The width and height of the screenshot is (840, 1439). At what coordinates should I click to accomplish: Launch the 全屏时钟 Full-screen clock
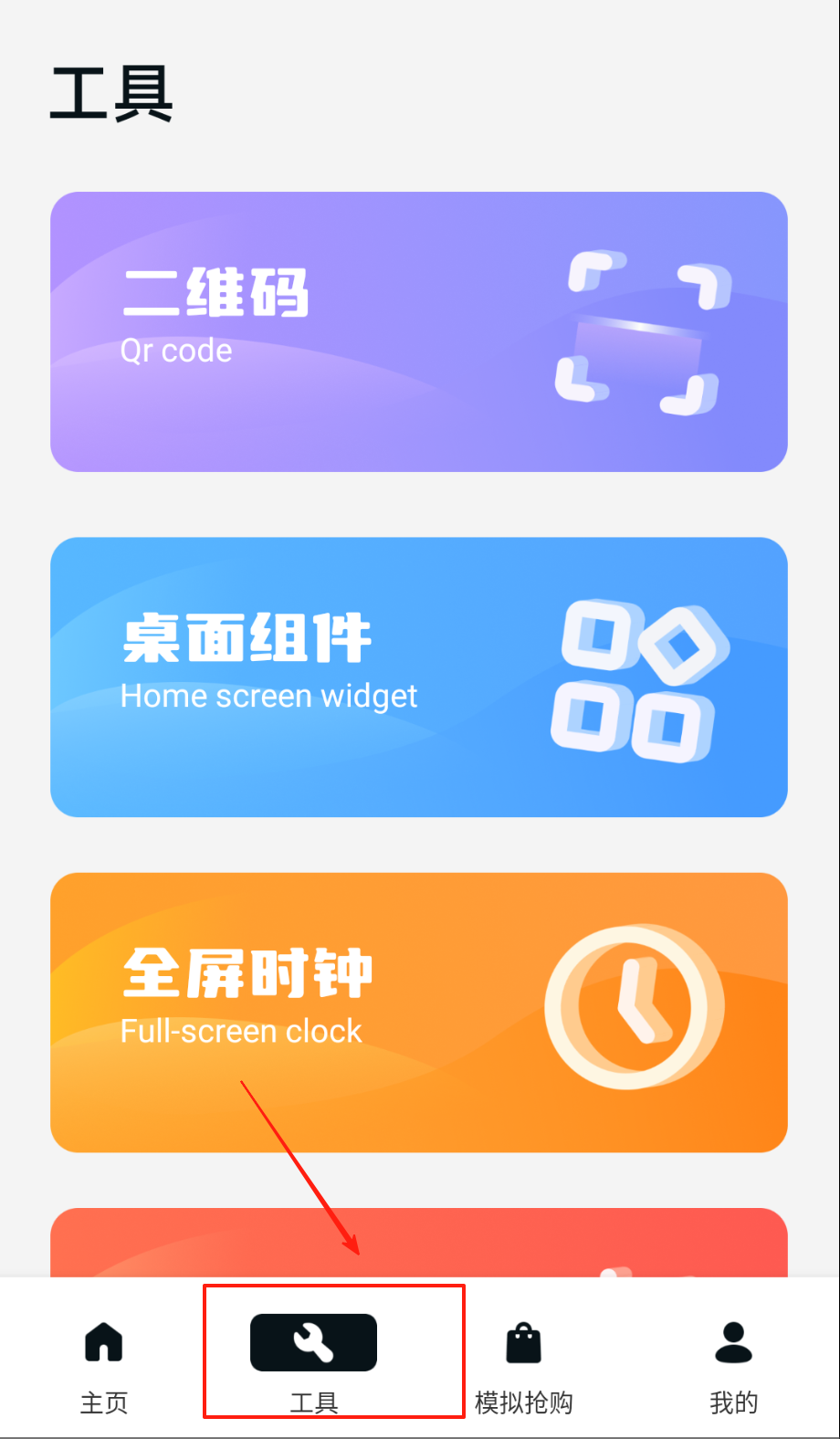pyautogui.click(x=418, y=1012)
